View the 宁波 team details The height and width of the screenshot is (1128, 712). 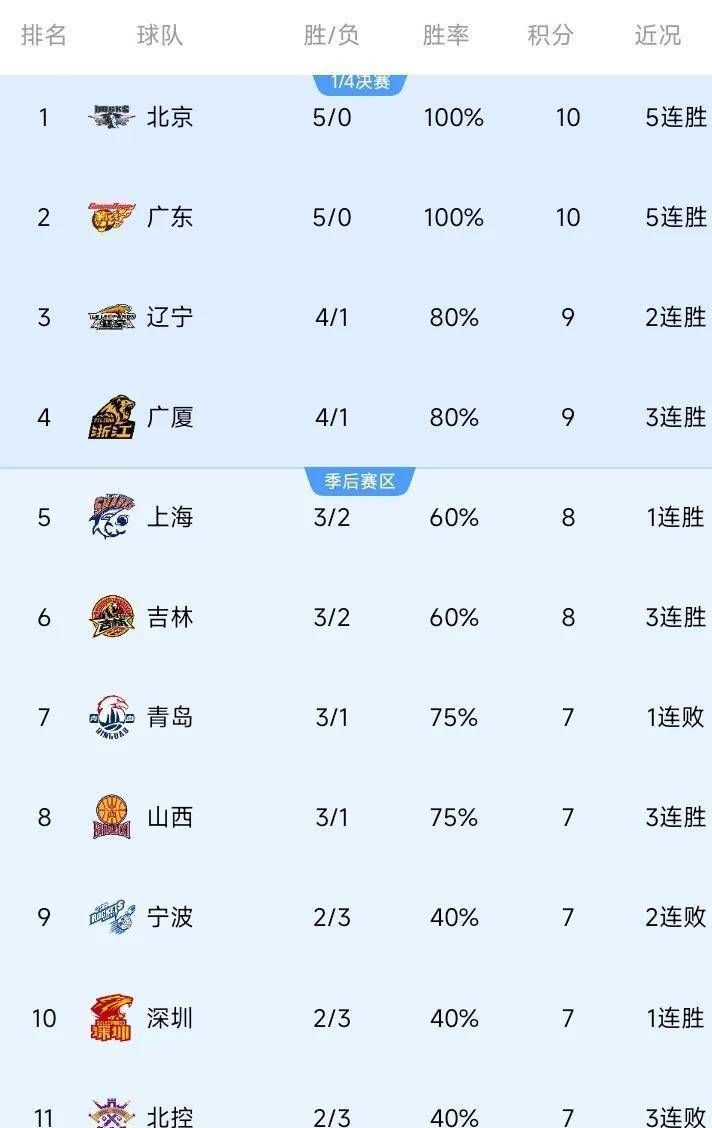click(x=169, y=917)
